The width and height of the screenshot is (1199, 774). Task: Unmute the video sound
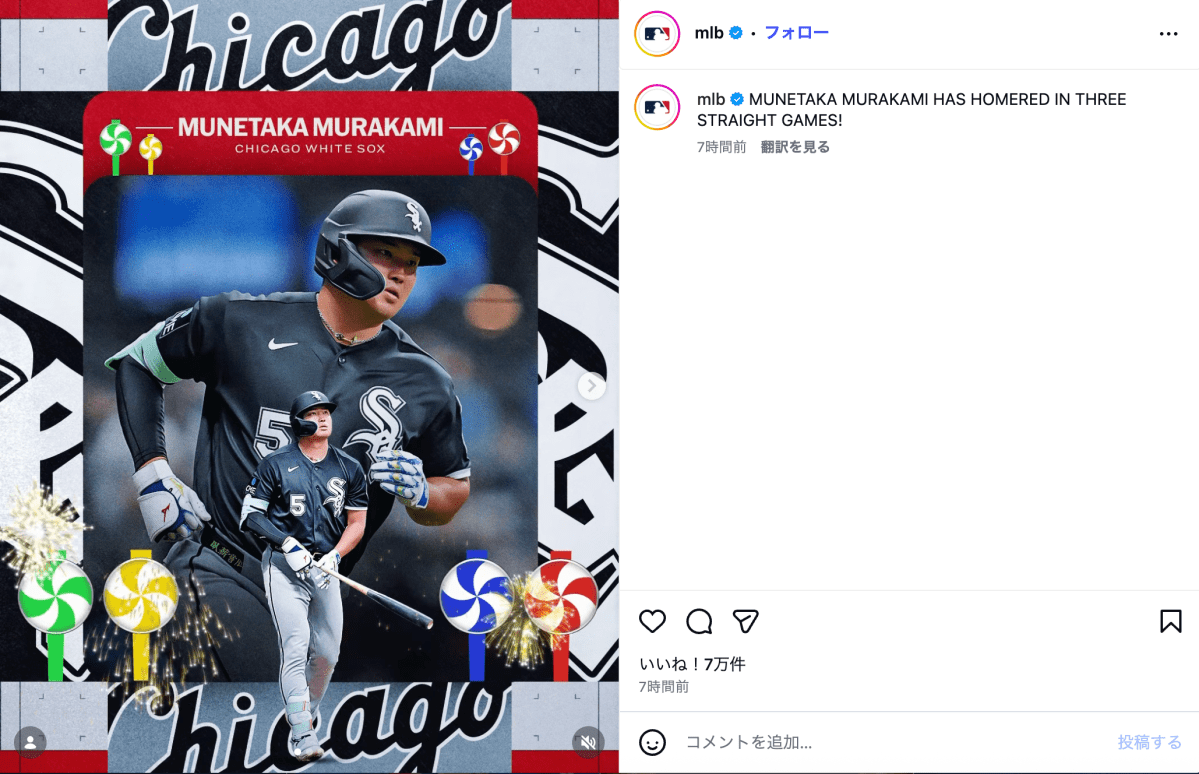coord(588,742)
